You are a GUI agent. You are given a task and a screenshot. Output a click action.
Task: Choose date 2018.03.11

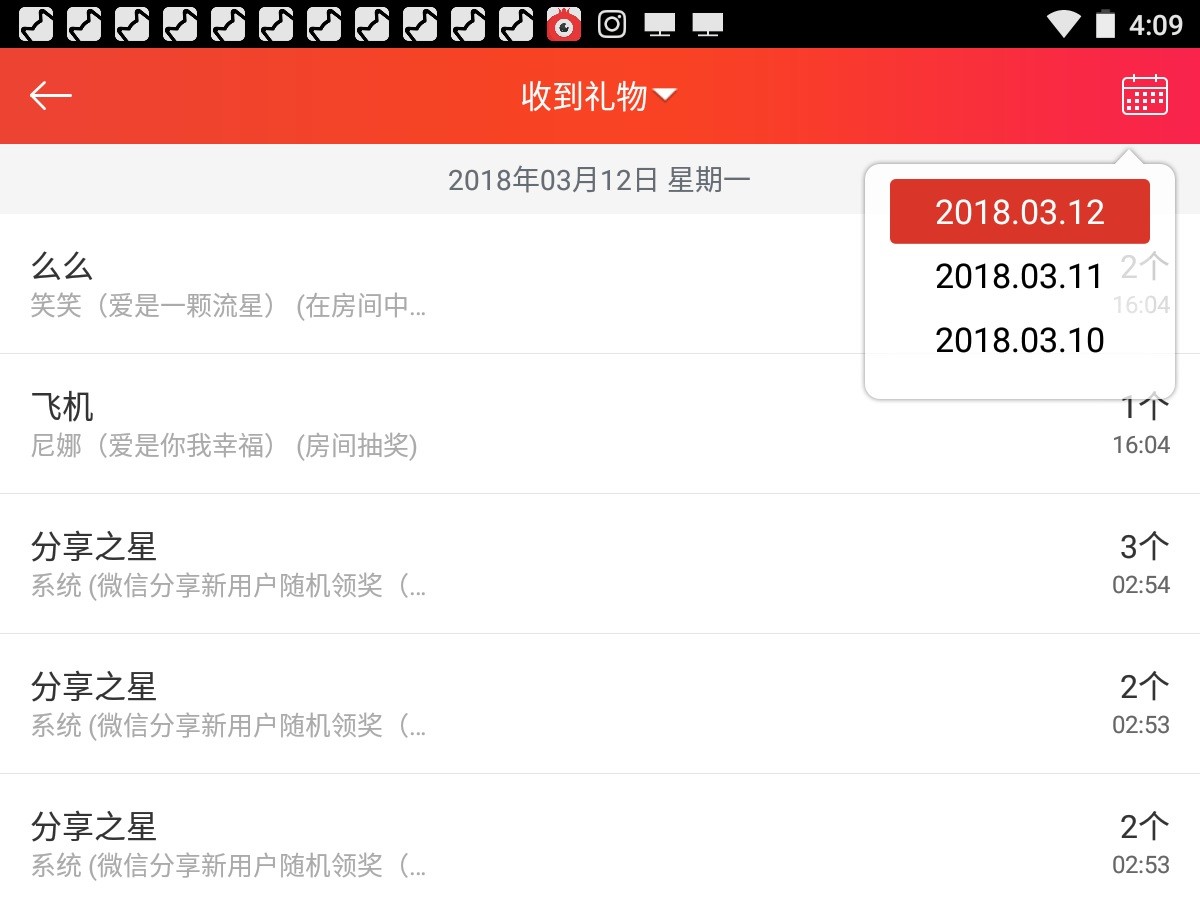click(1019, 276)
